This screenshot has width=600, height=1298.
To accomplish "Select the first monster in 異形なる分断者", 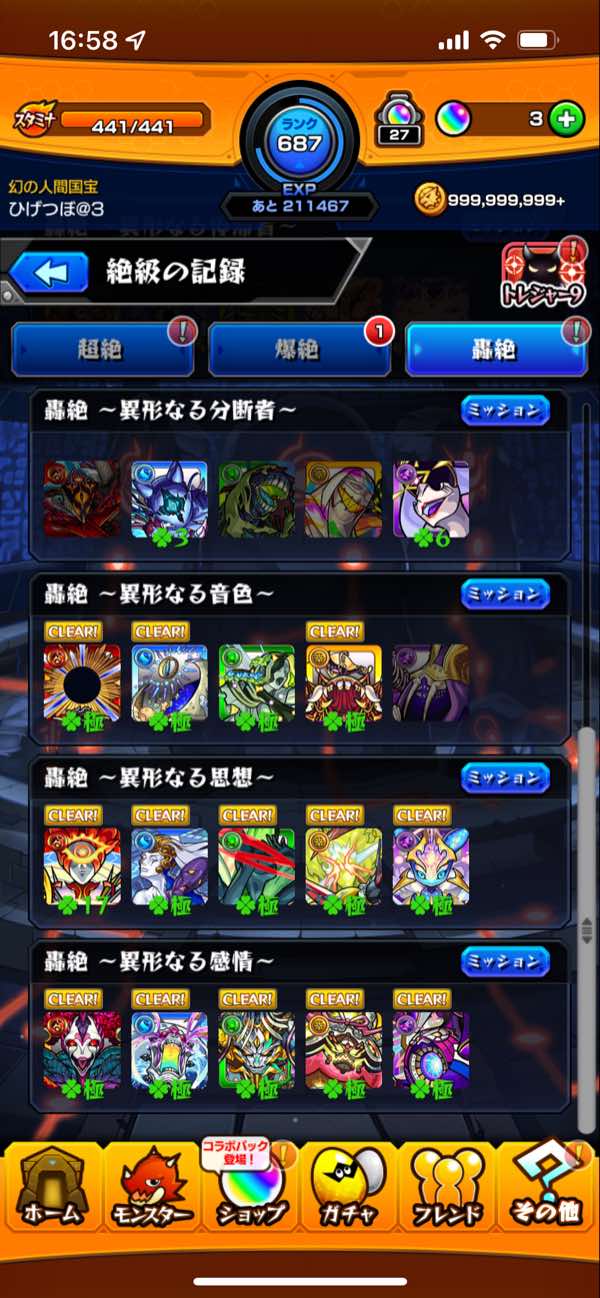I will tap(82, 499).
